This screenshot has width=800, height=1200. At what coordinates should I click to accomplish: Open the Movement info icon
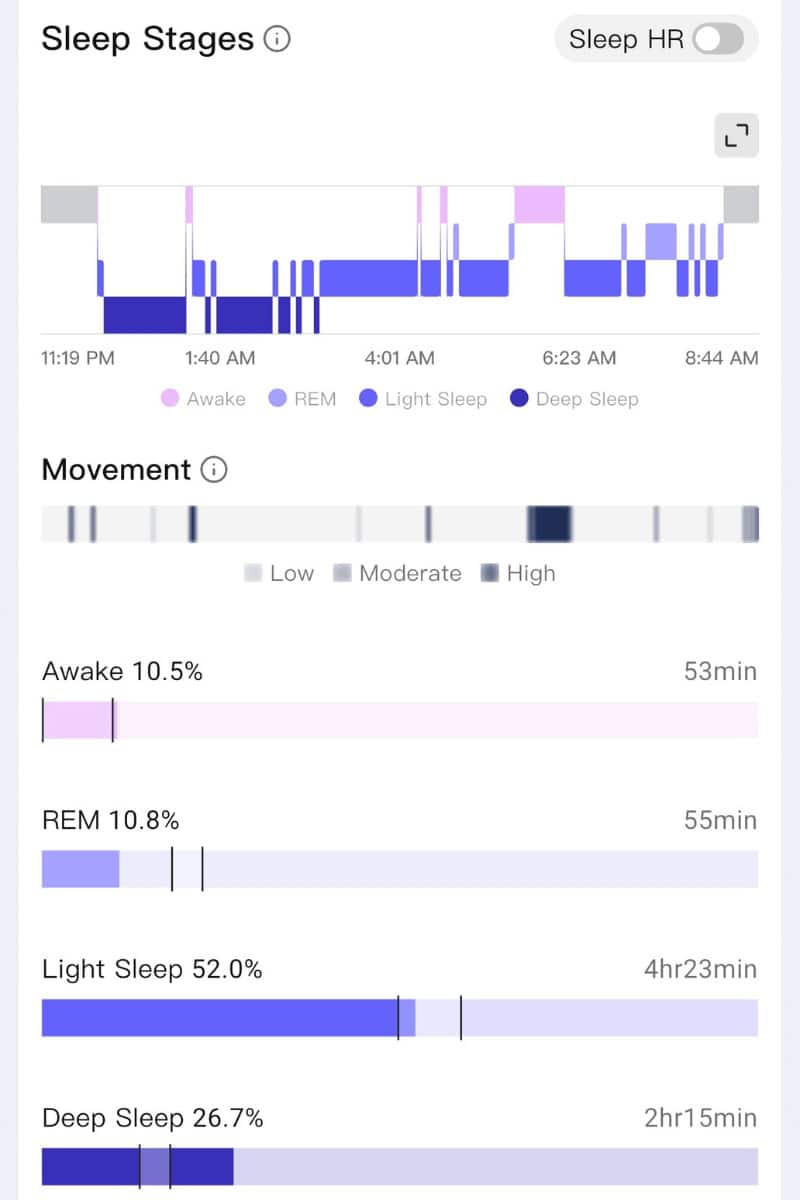pos(214,470)
